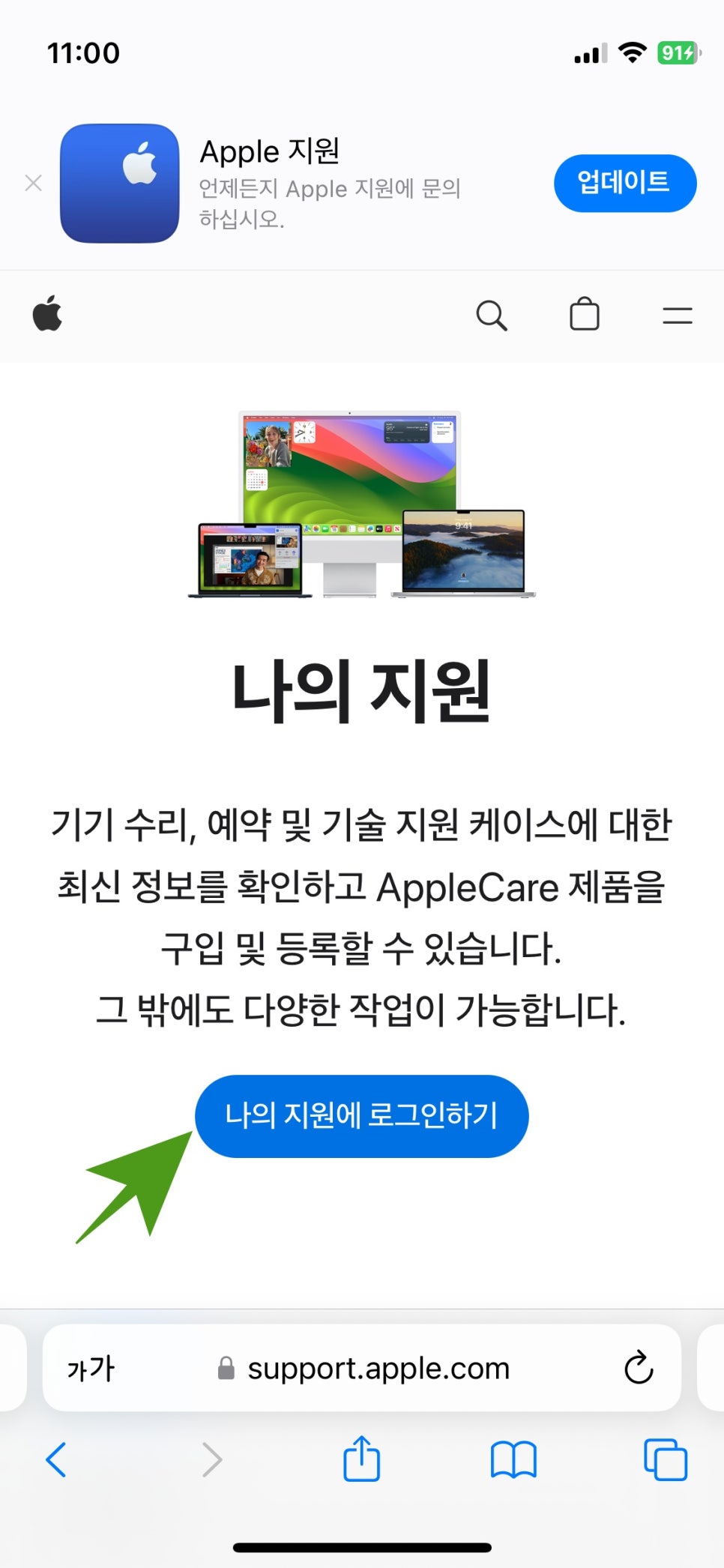Open the 가가 page settings menu
Viewport: 724px width, 1568px height.
pyautogui.click(x=91, y=1369)
